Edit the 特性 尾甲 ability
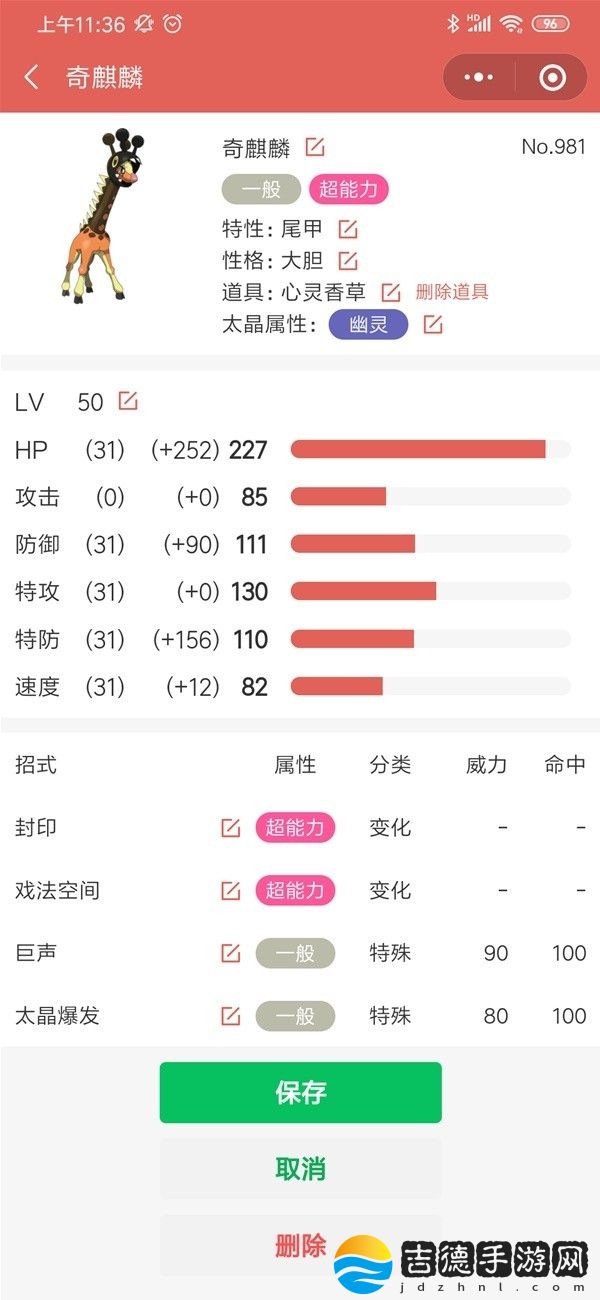This screenshot has height=1300, width=600. (x=347, y=229)
